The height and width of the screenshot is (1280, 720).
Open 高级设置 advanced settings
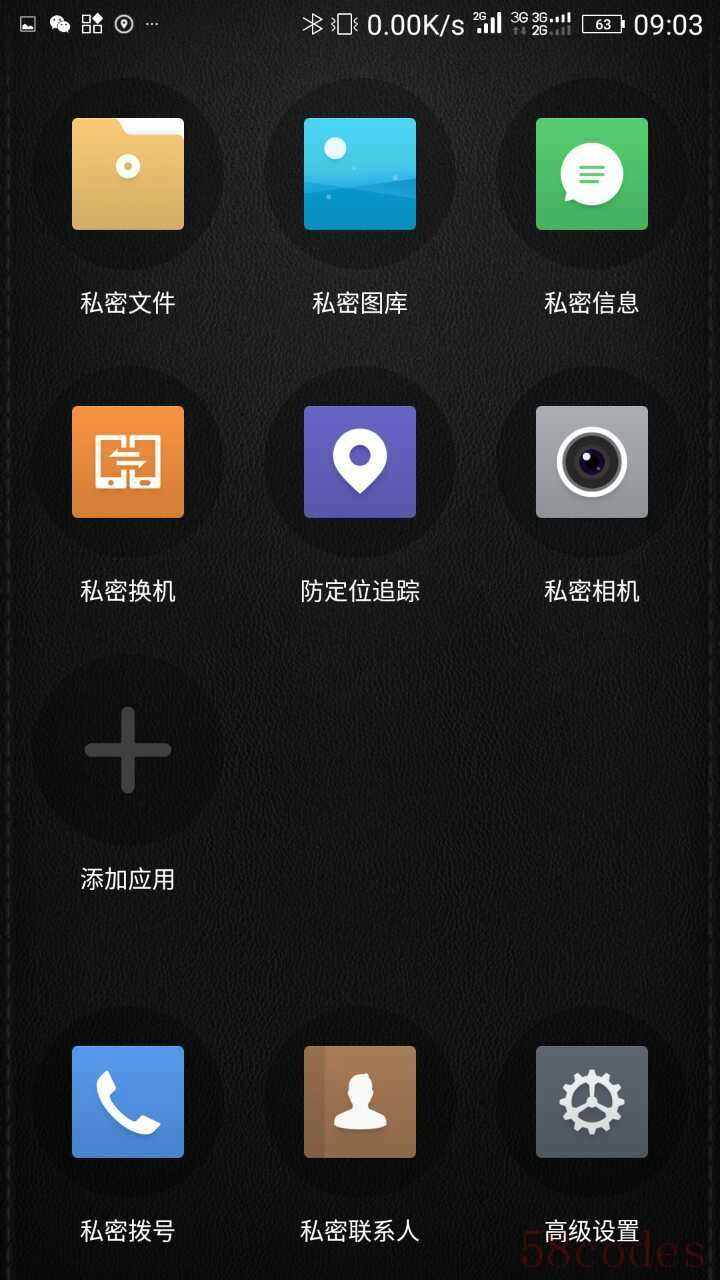coord(592,1102)
